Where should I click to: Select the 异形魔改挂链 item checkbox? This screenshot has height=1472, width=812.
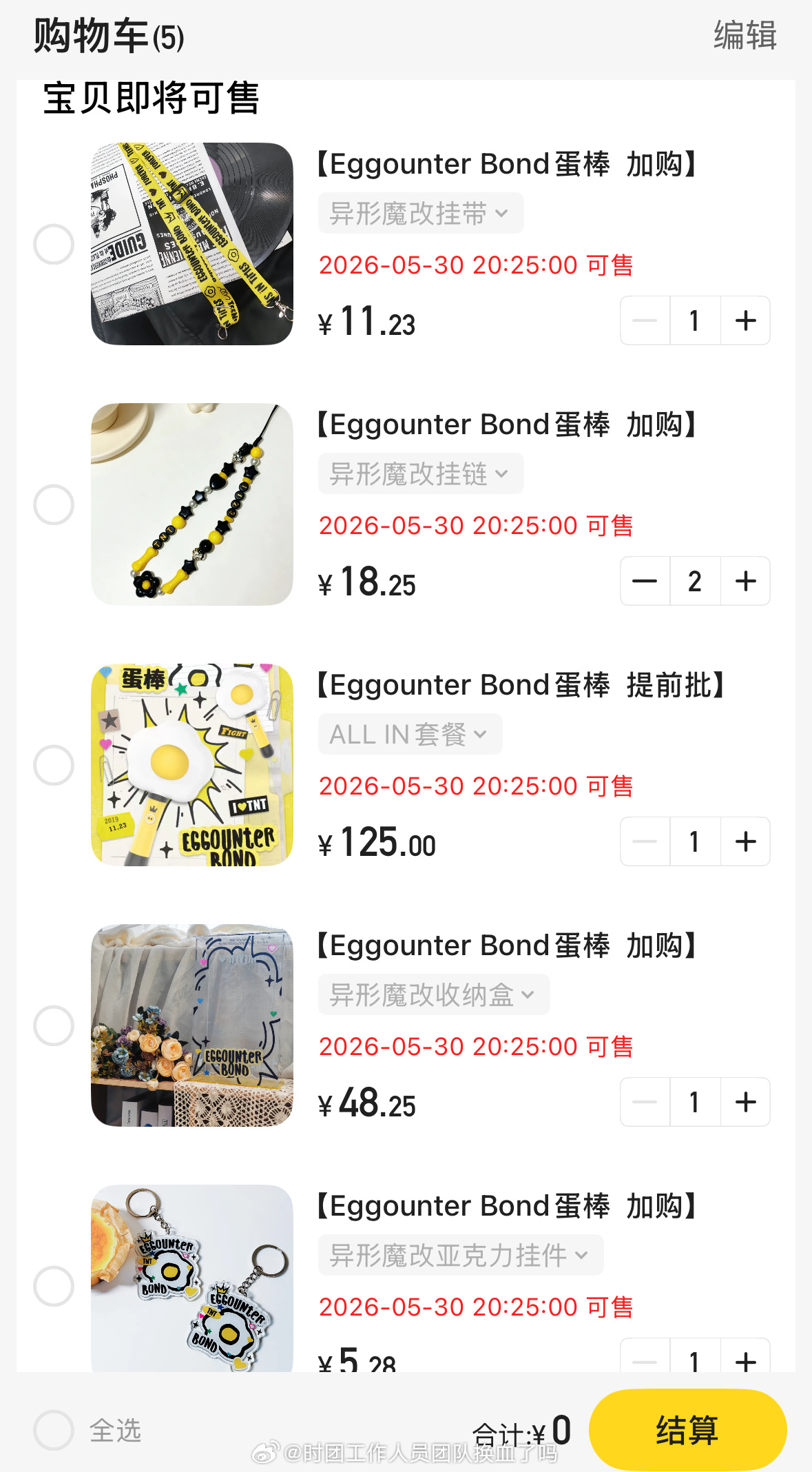pyautogui.click(x=54, y=504)
